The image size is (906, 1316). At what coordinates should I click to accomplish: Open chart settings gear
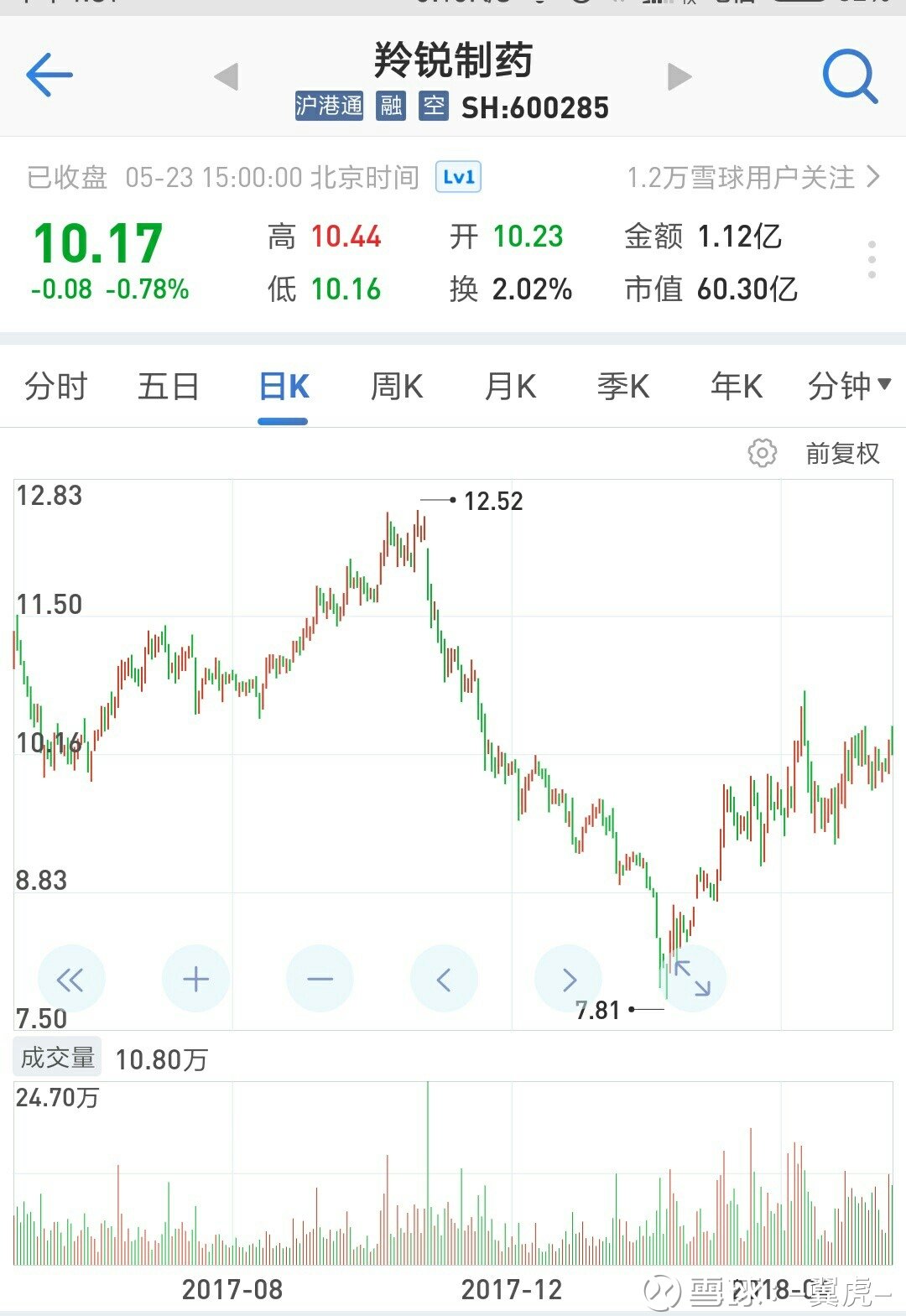[762, 454]
